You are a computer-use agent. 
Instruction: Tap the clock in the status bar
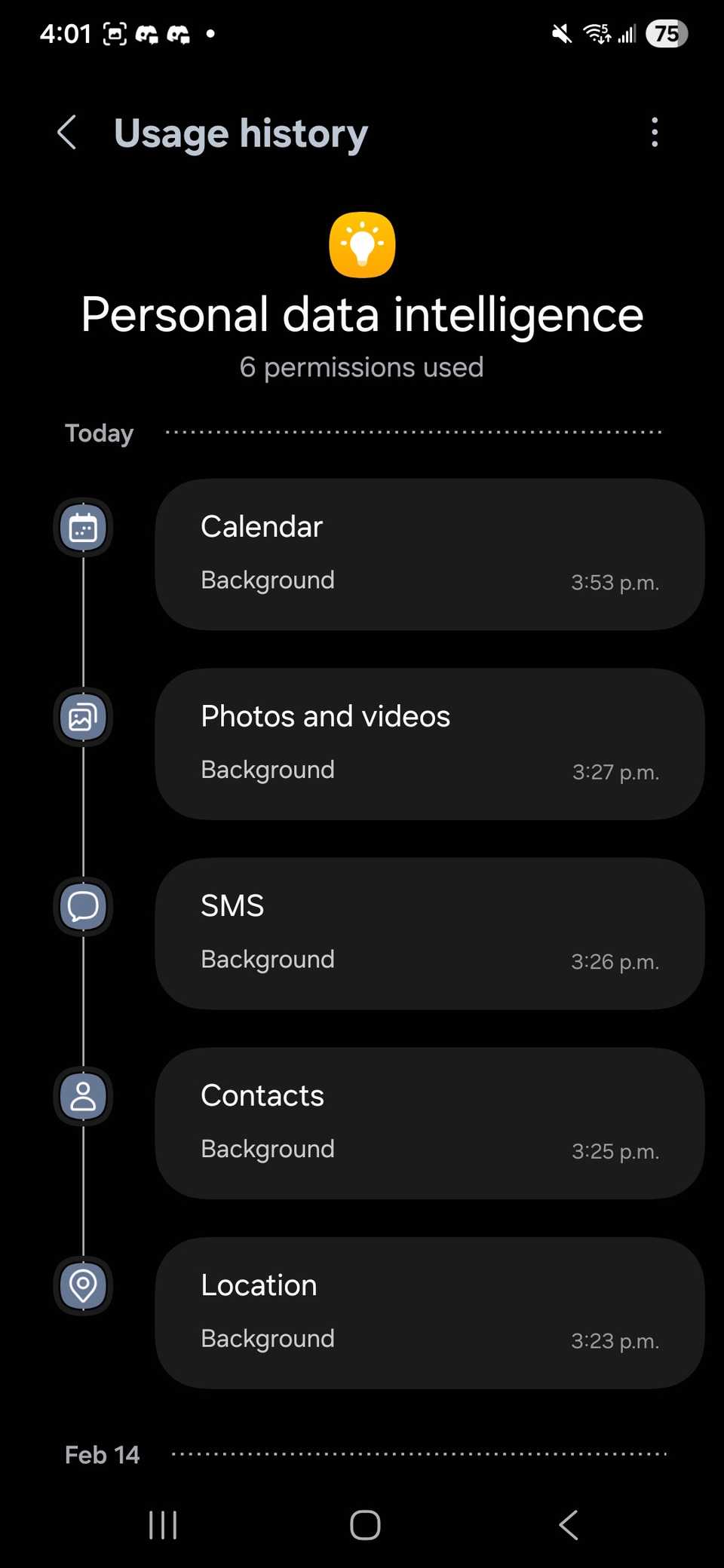[66, 33]
